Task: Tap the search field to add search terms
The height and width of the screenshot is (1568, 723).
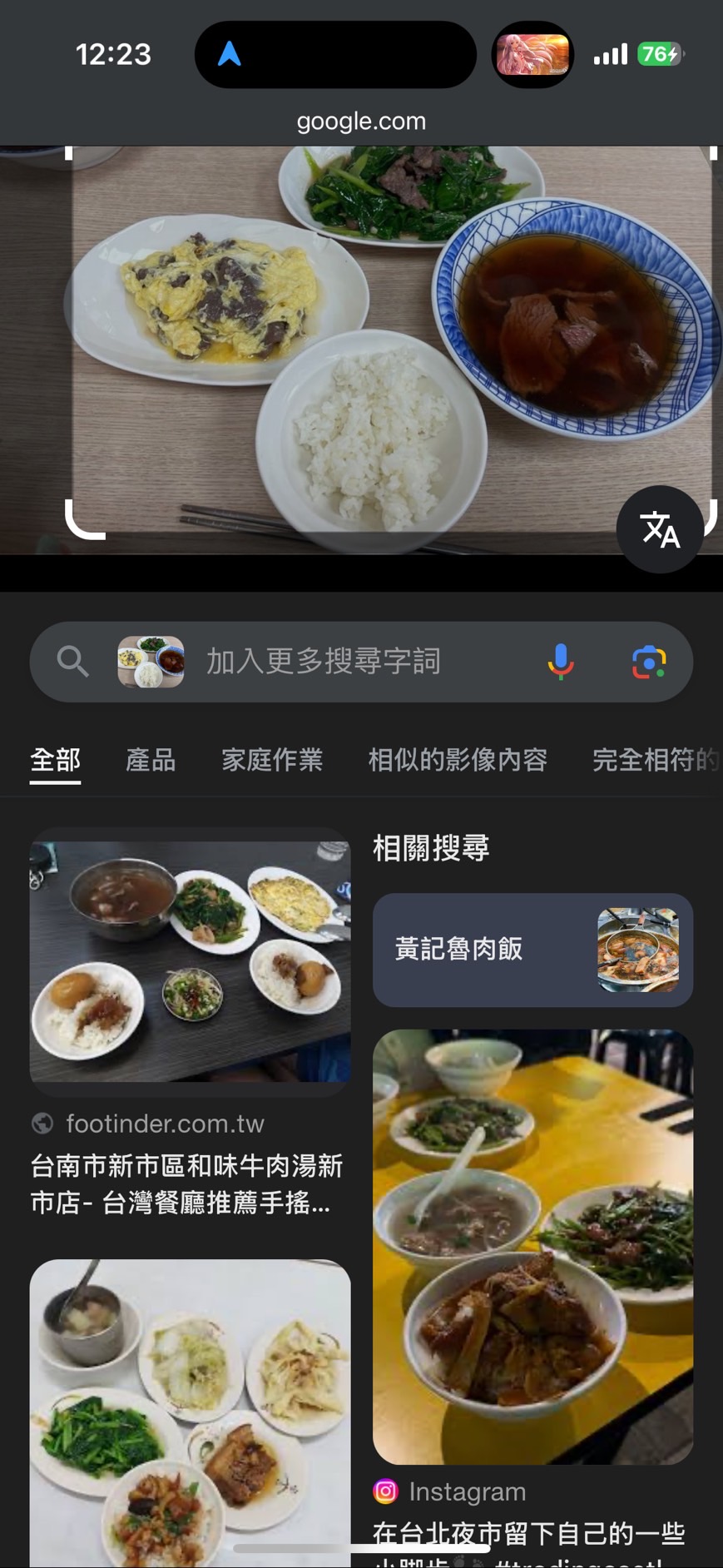Action: pyautogui.click(x=349, y=662)
